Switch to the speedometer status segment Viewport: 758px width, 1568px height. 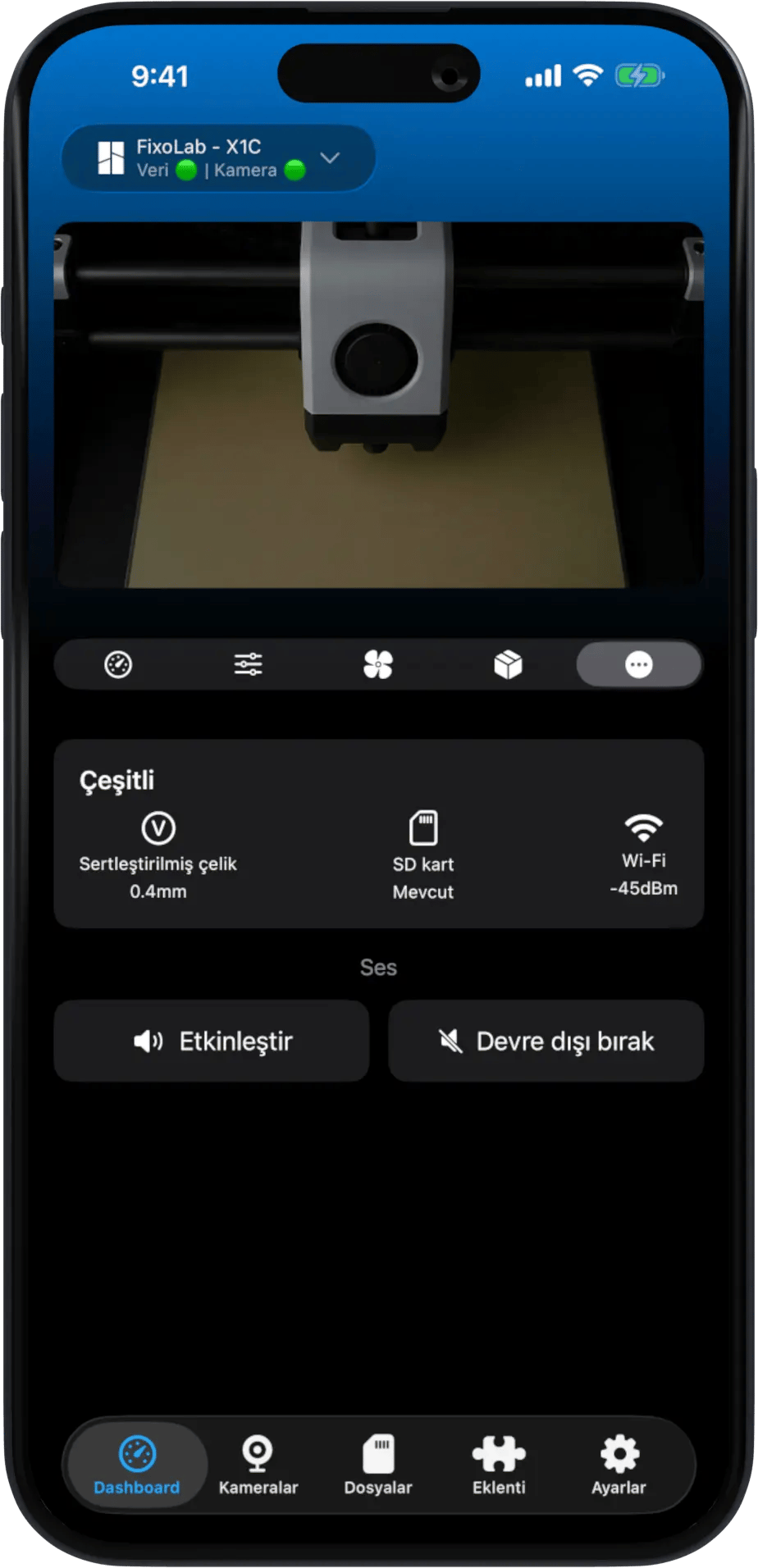point(118,664)
